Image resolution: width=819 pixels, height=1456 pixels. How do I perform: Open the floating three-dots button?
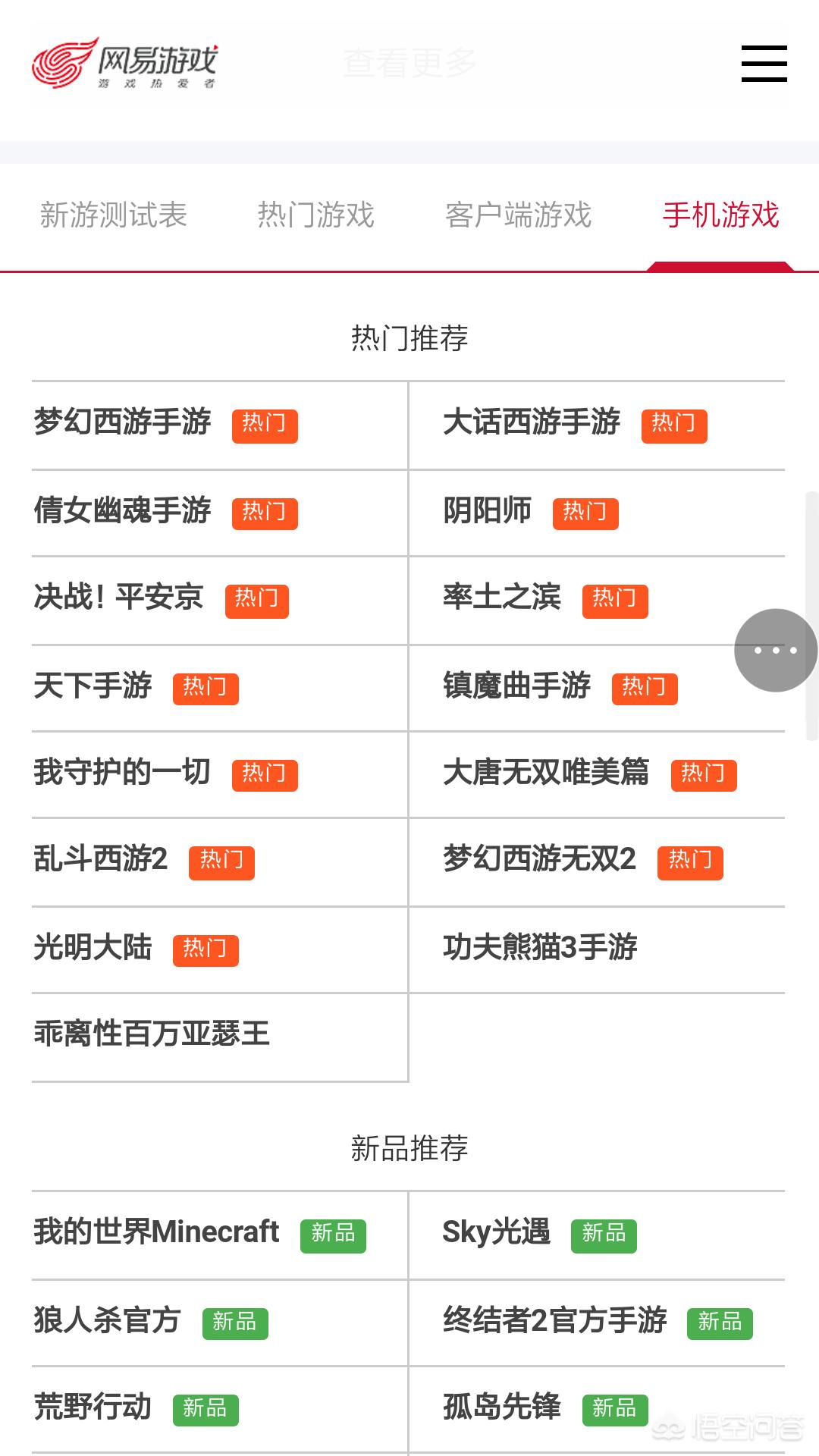click(x=775, y=650)
